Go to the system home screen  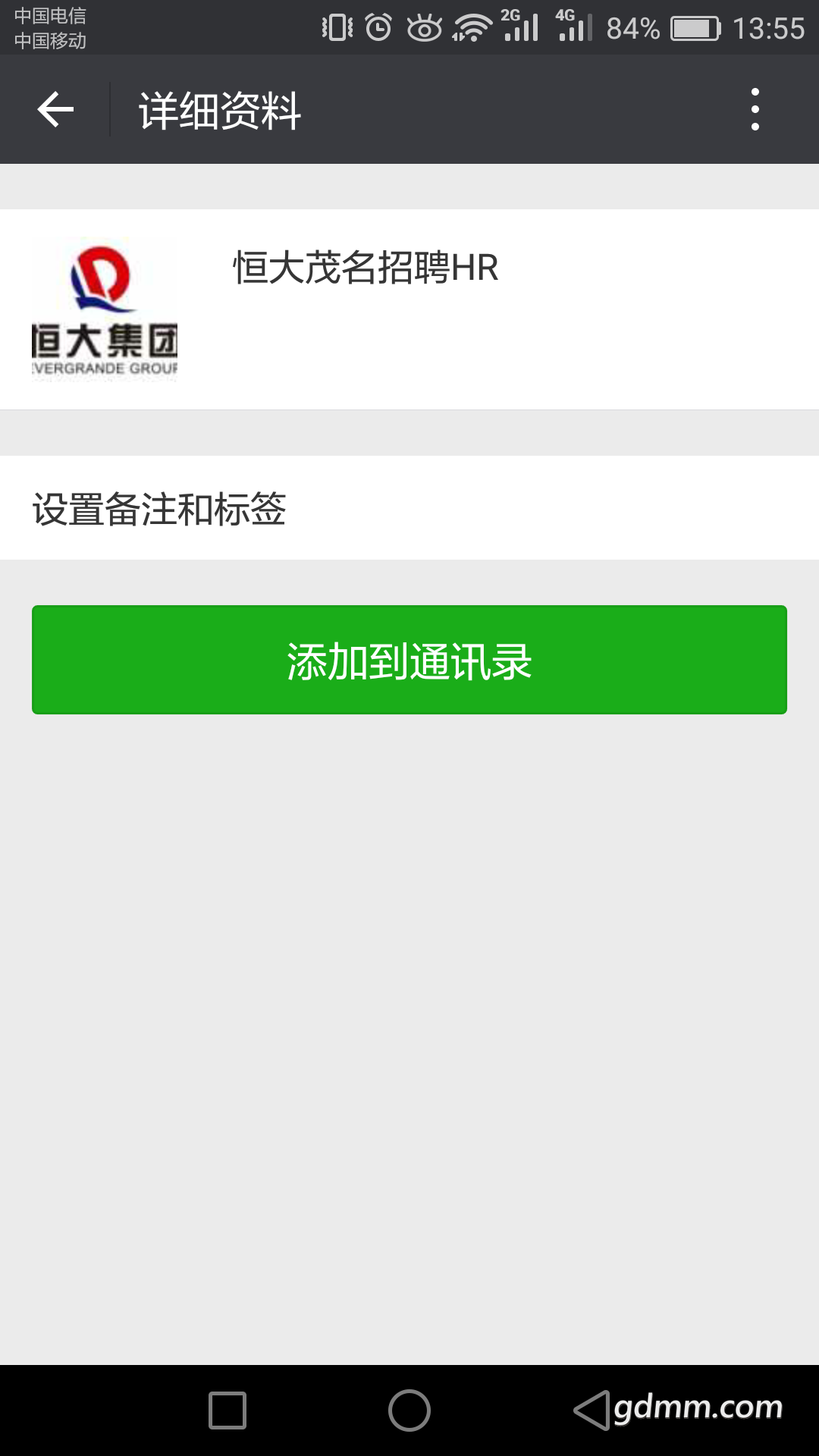(409, 1410)
